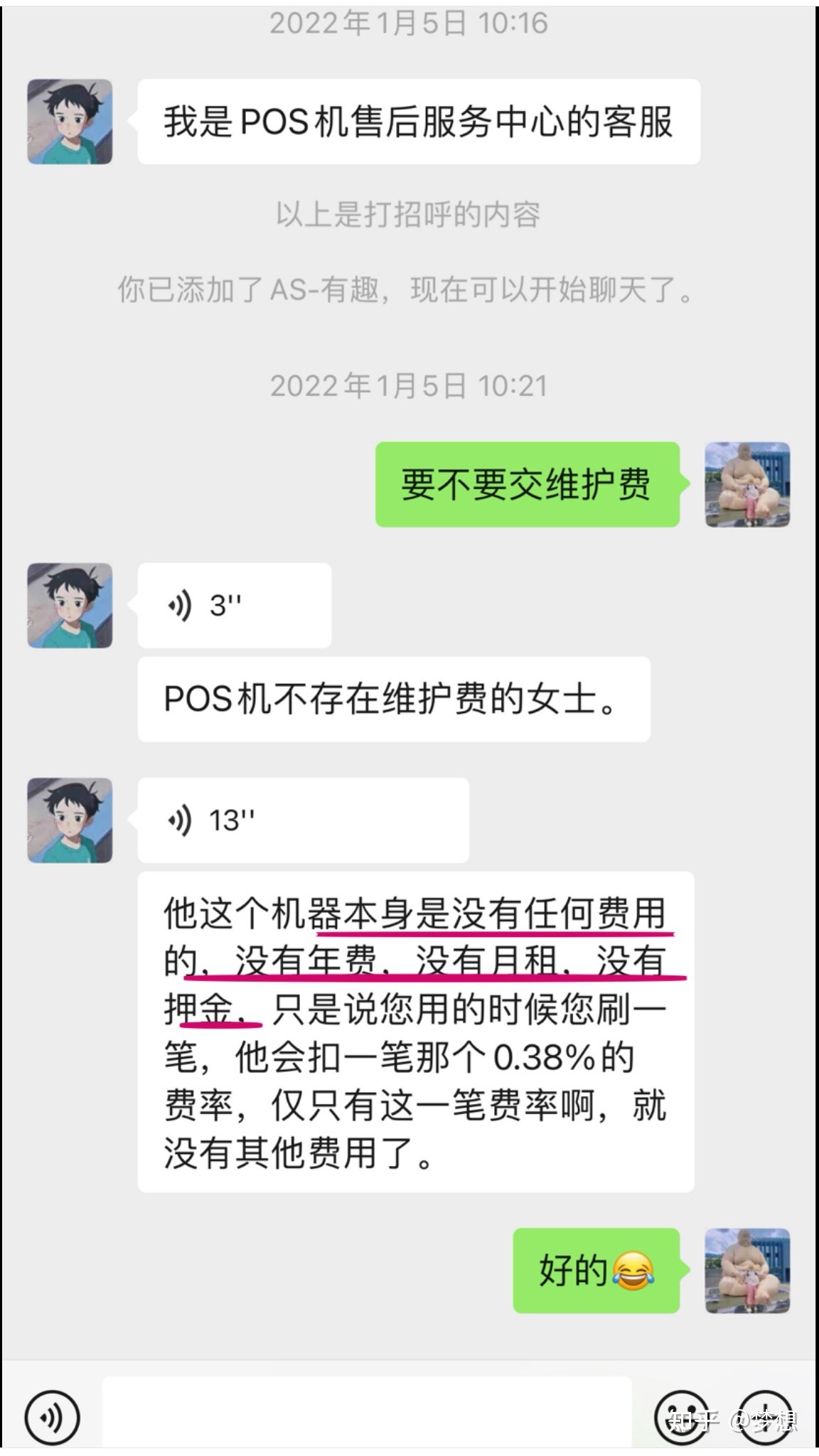Switch to voice input mode

(52, 1417)
